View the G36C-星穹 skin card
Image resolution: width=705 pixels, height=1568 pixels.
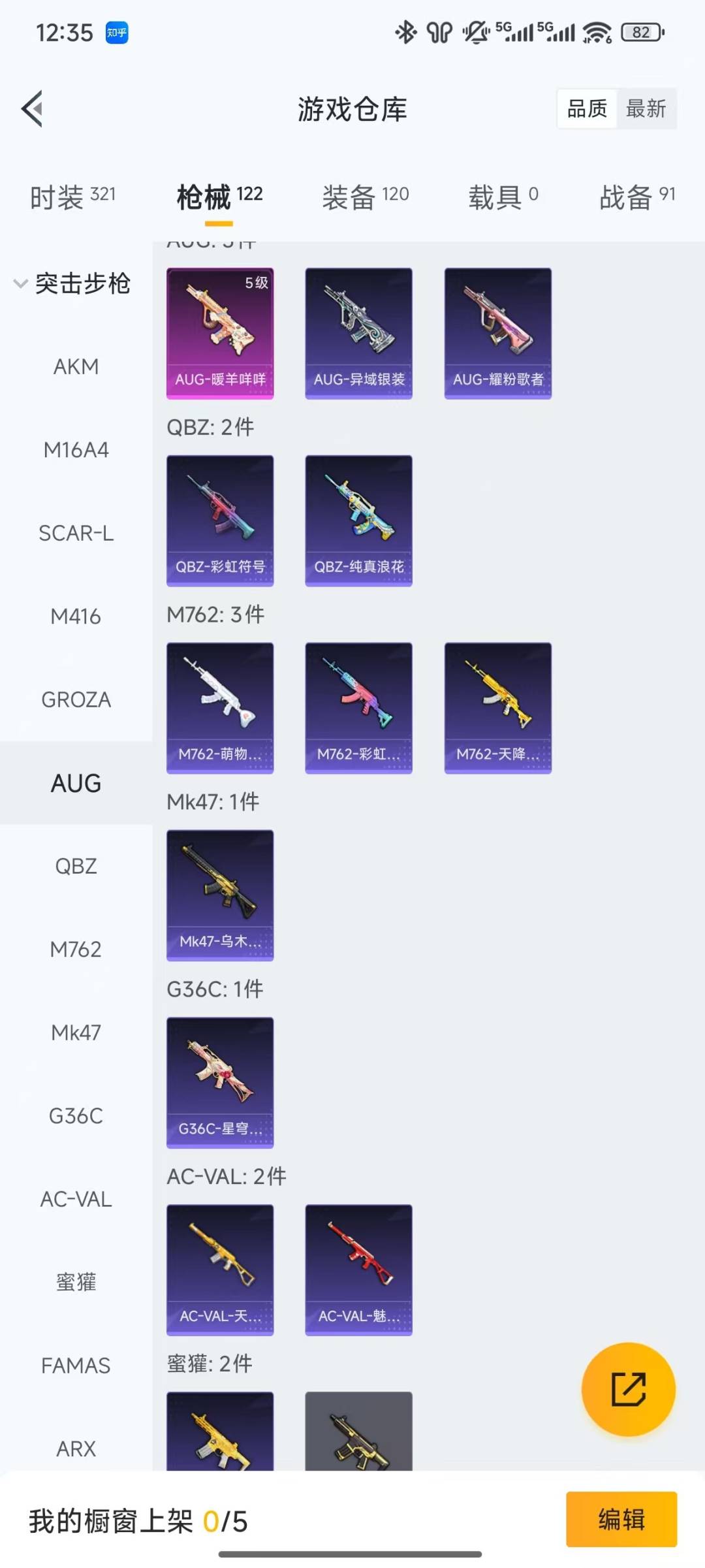click(x=220, y=1082)
